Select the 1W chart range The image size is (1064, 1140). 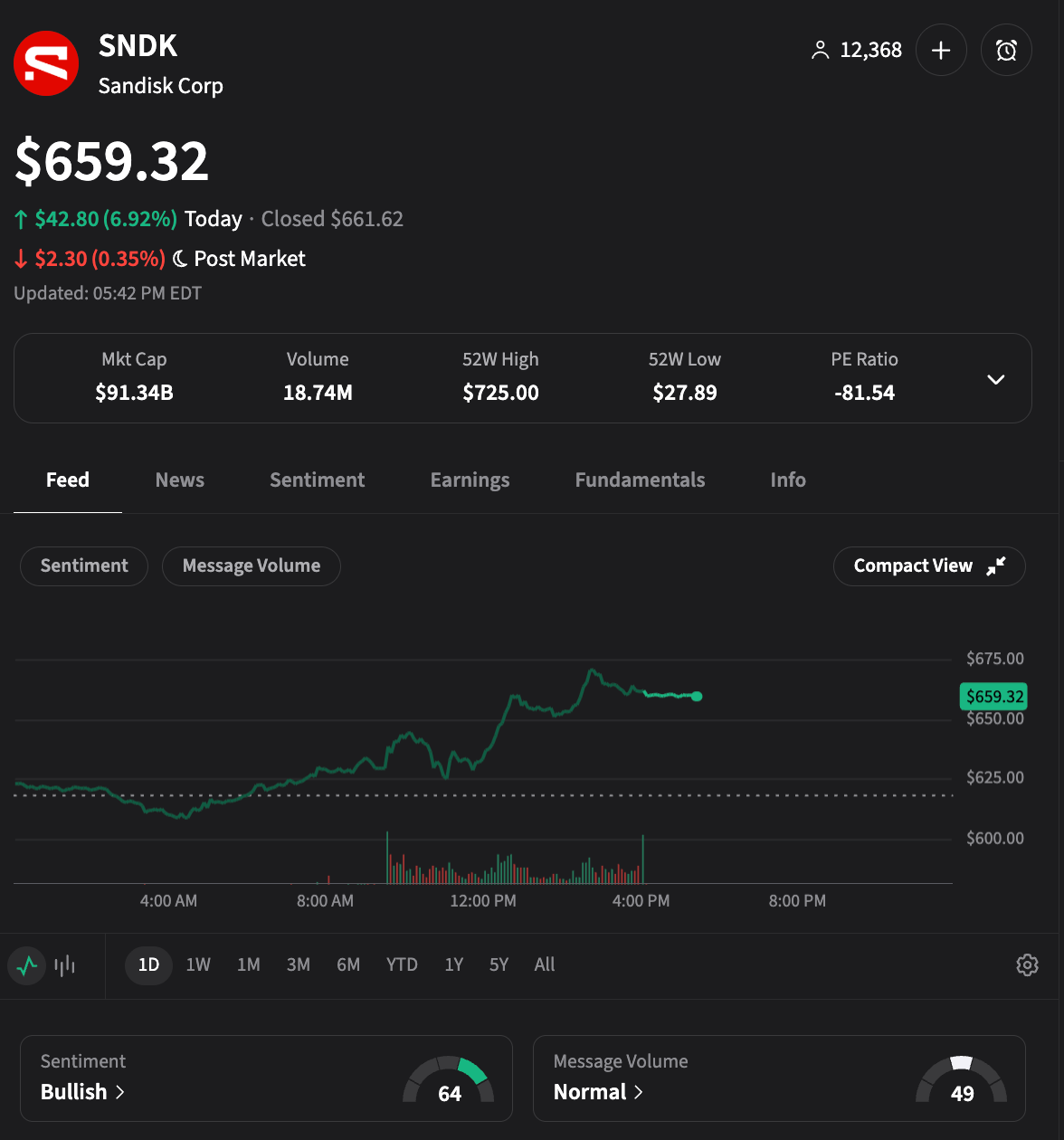(x=198, y=964)
